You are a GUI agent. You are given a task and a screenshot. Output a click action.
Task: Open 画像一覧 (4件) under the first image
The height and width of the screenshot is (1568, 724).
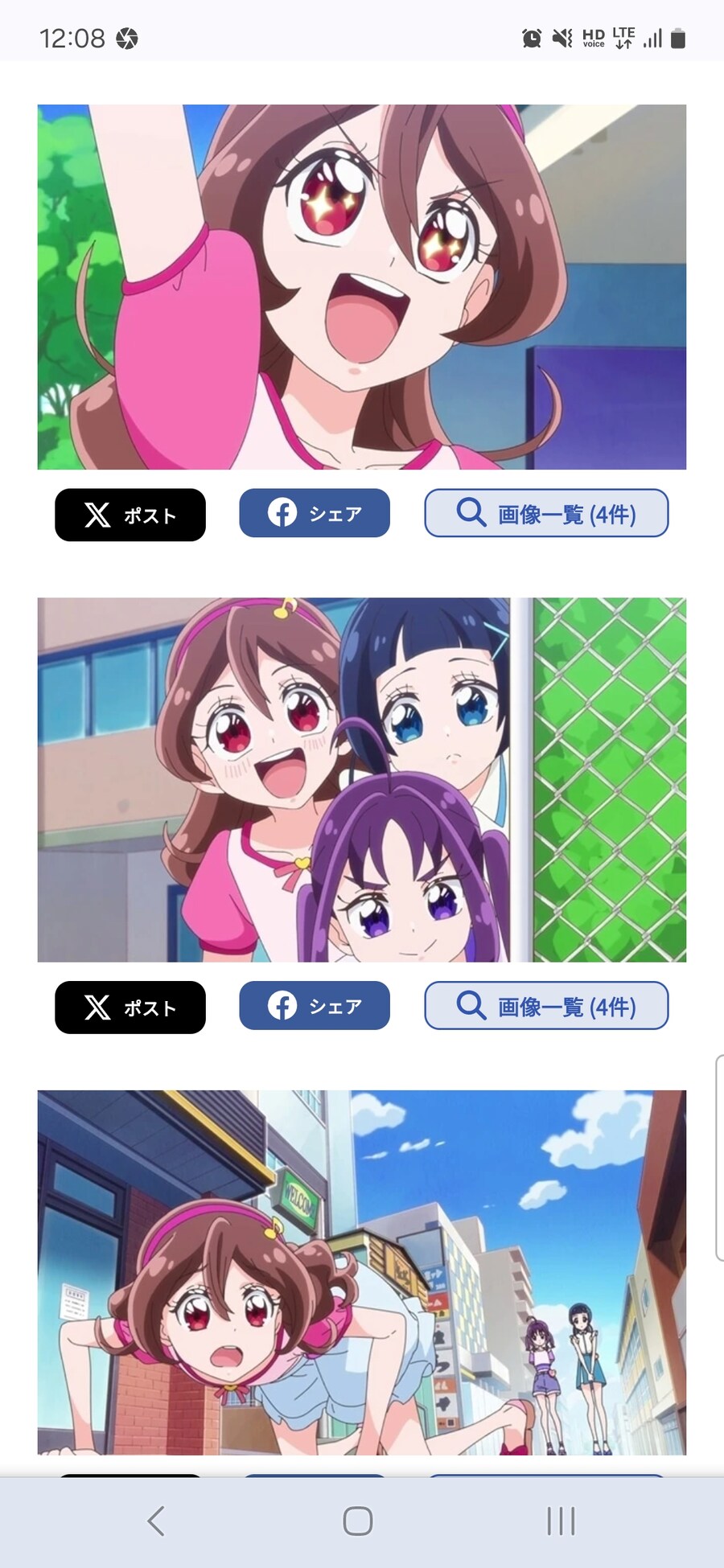546,513
